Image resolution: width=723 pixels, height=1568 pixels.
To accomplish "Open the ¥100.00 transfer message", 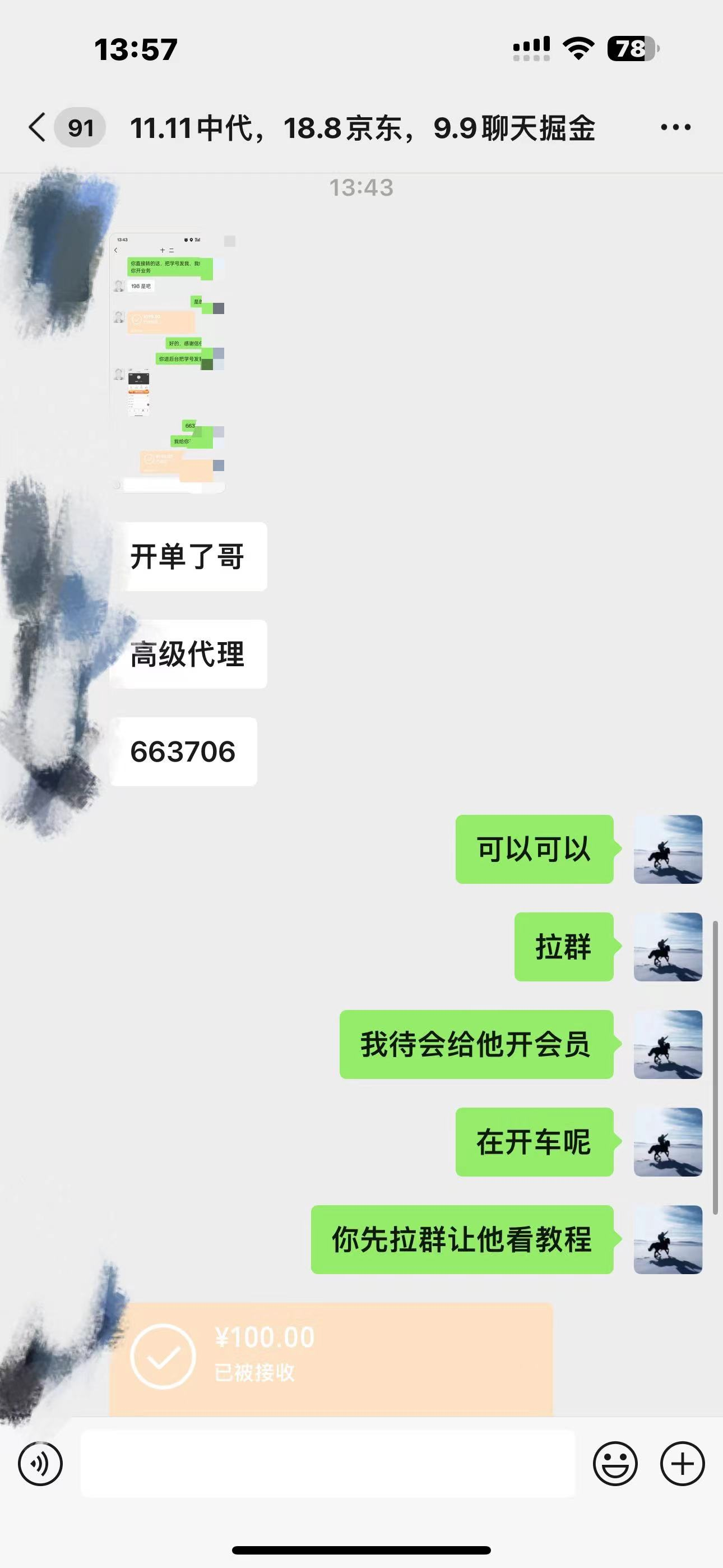I will tap(331, 1359).
